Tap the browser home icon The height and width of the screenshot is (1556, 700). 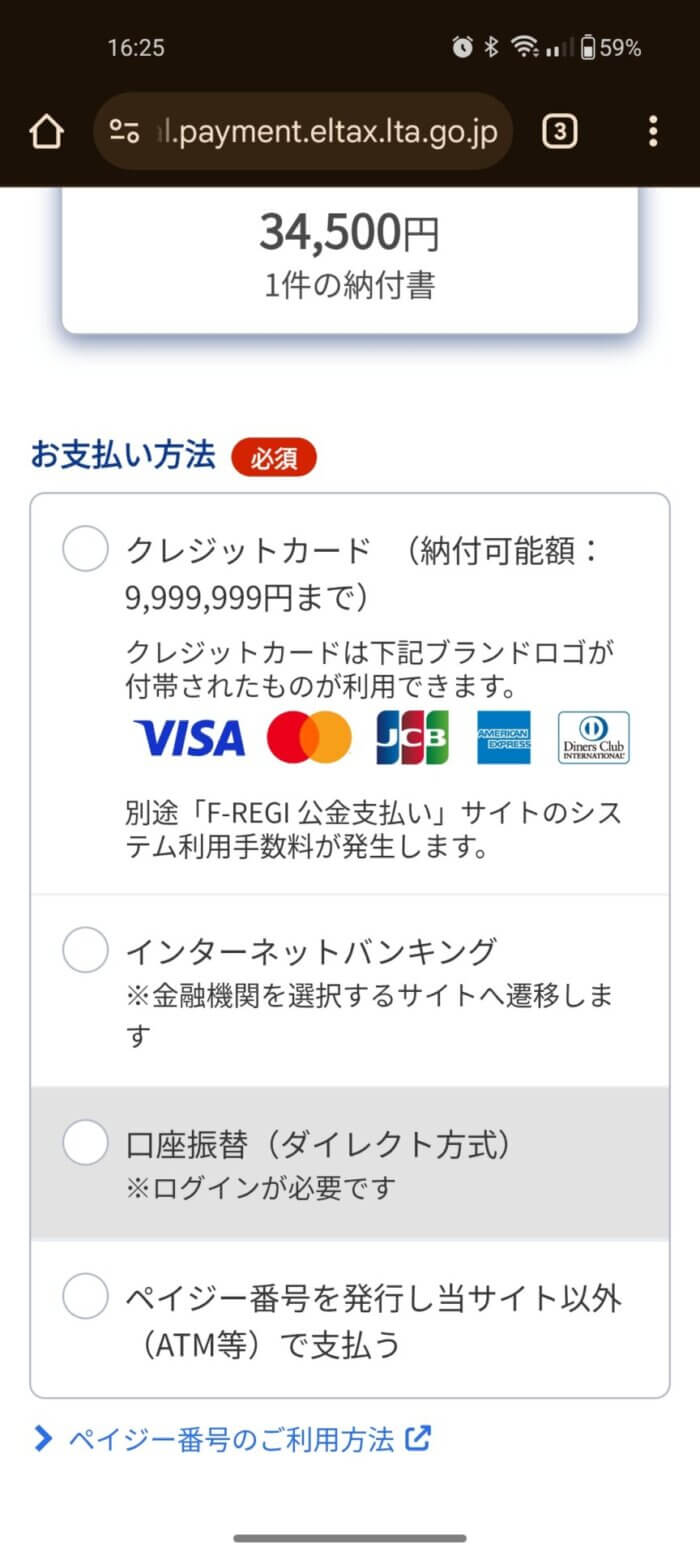coord(46,131)
